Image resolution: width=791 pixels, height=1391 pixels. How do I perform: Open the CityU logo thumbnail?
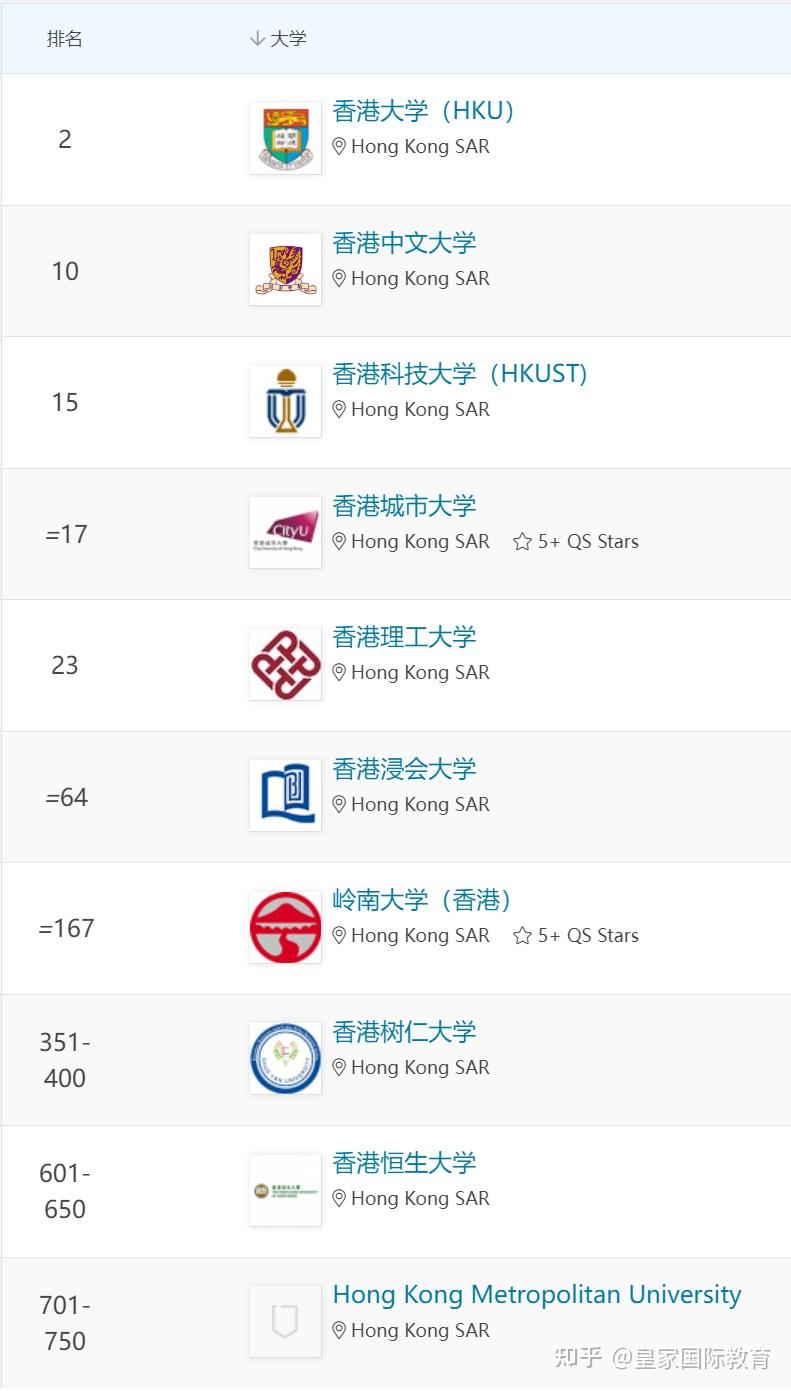(x=285, y=531)
